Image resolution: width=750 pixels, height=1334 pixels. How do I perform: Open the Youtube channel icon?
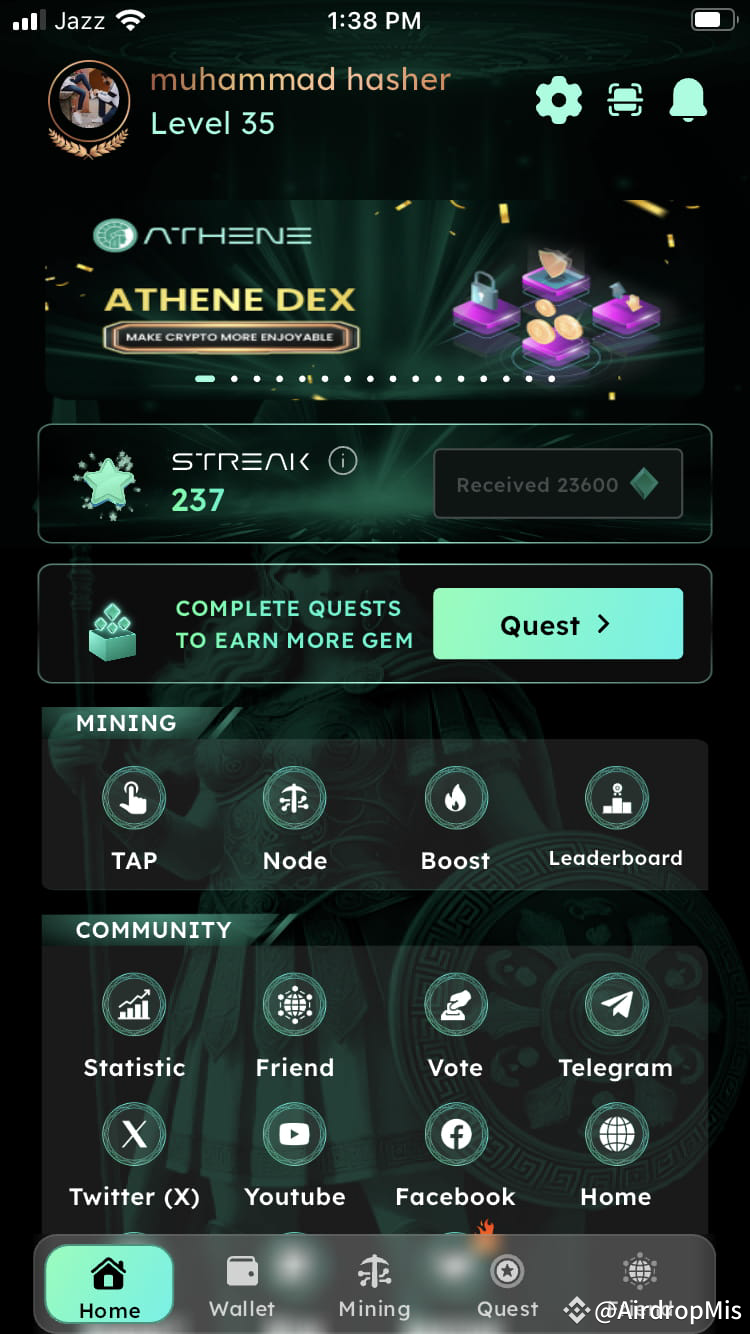tap(294, 1133)
